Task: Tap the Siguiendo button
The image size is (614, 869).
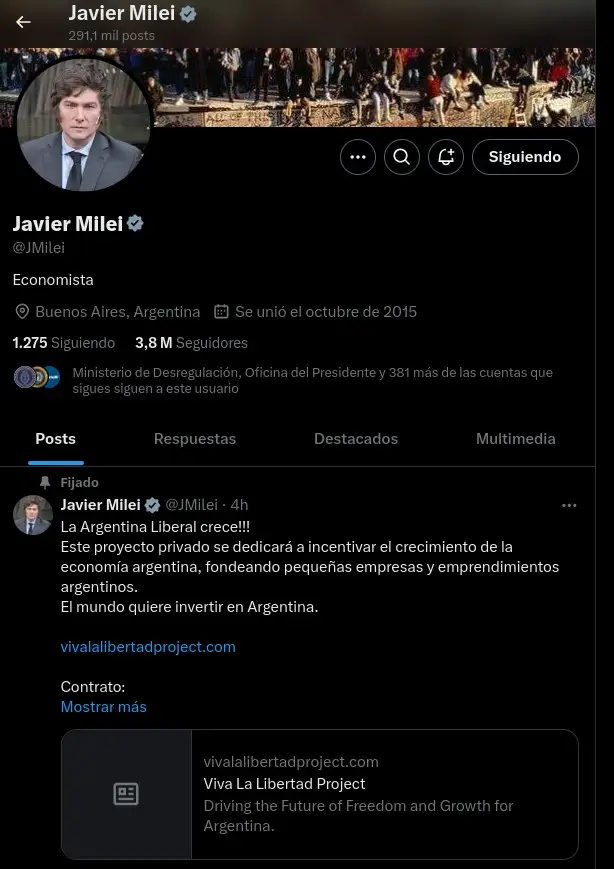Action: coord(525,157)
